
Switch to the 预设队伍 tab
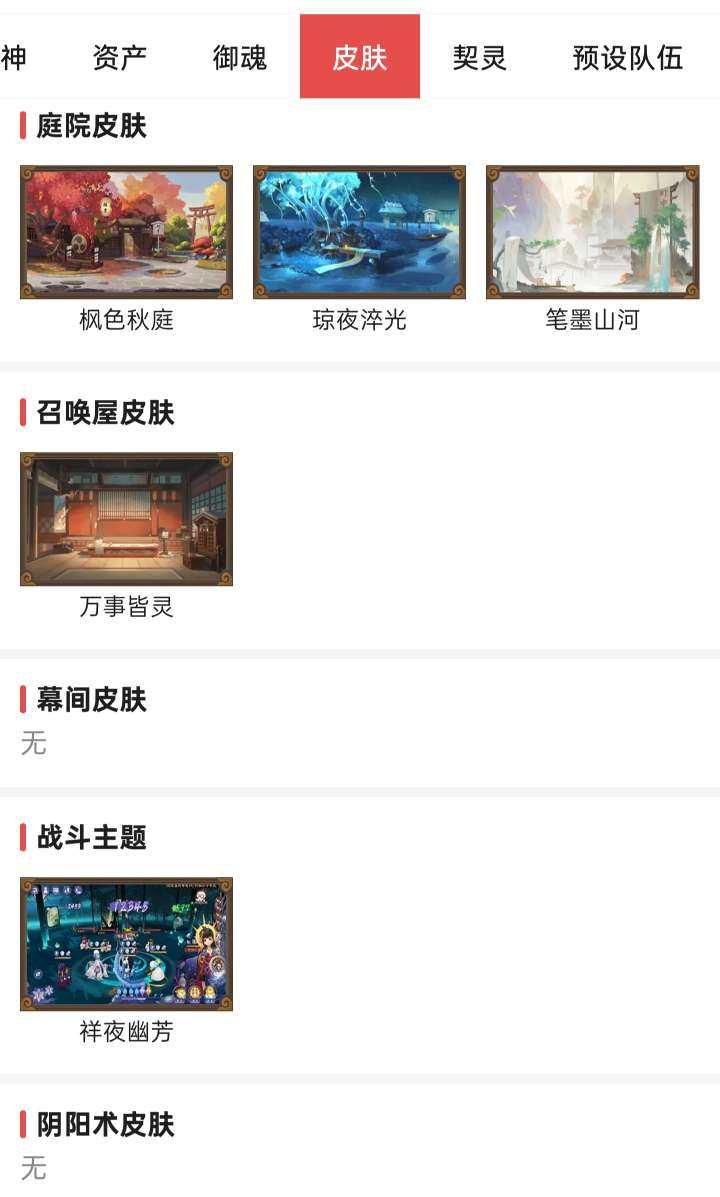(x=628, y=57)
